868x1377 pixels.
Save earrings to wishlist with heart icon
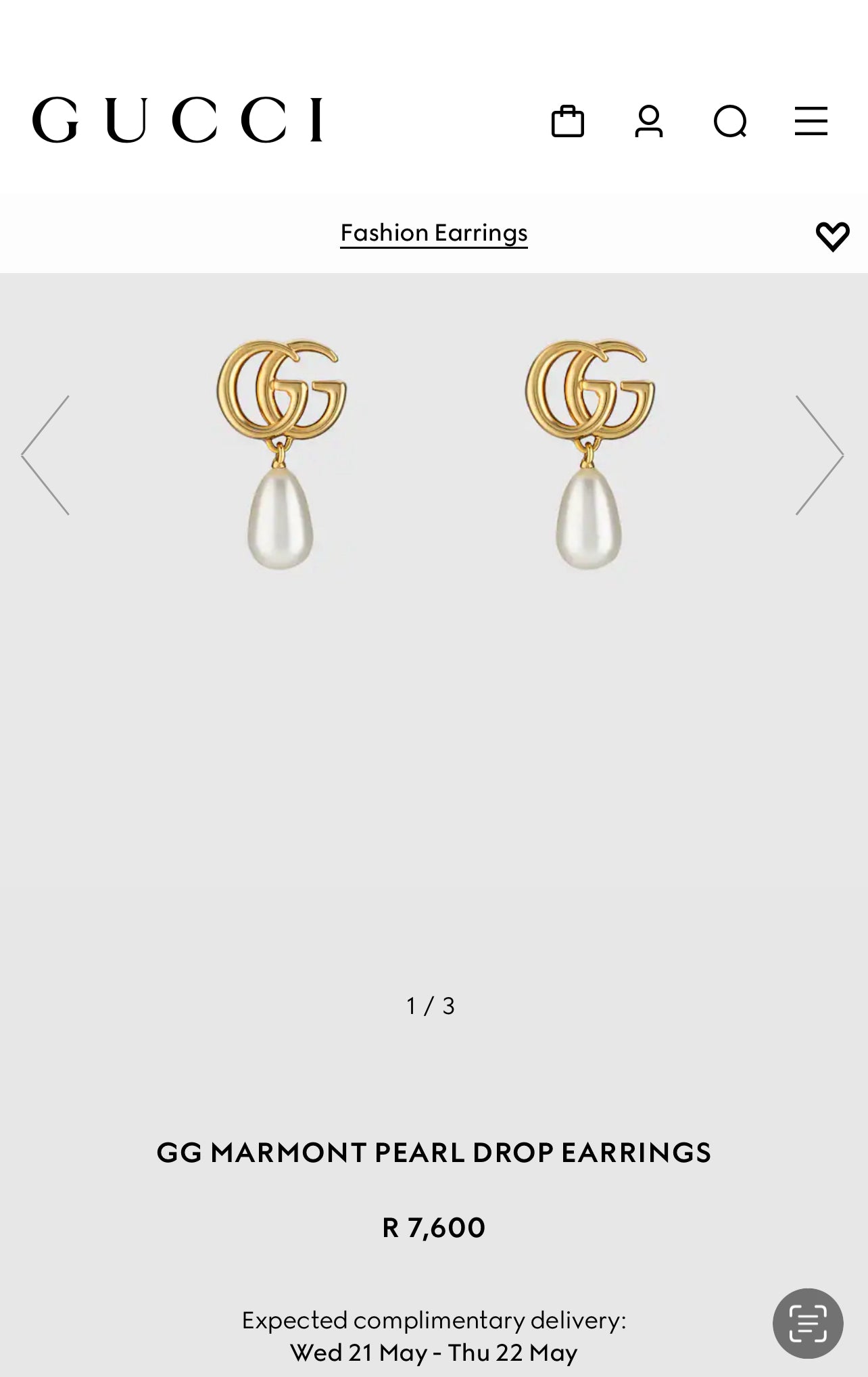click(x=832, y=236)
